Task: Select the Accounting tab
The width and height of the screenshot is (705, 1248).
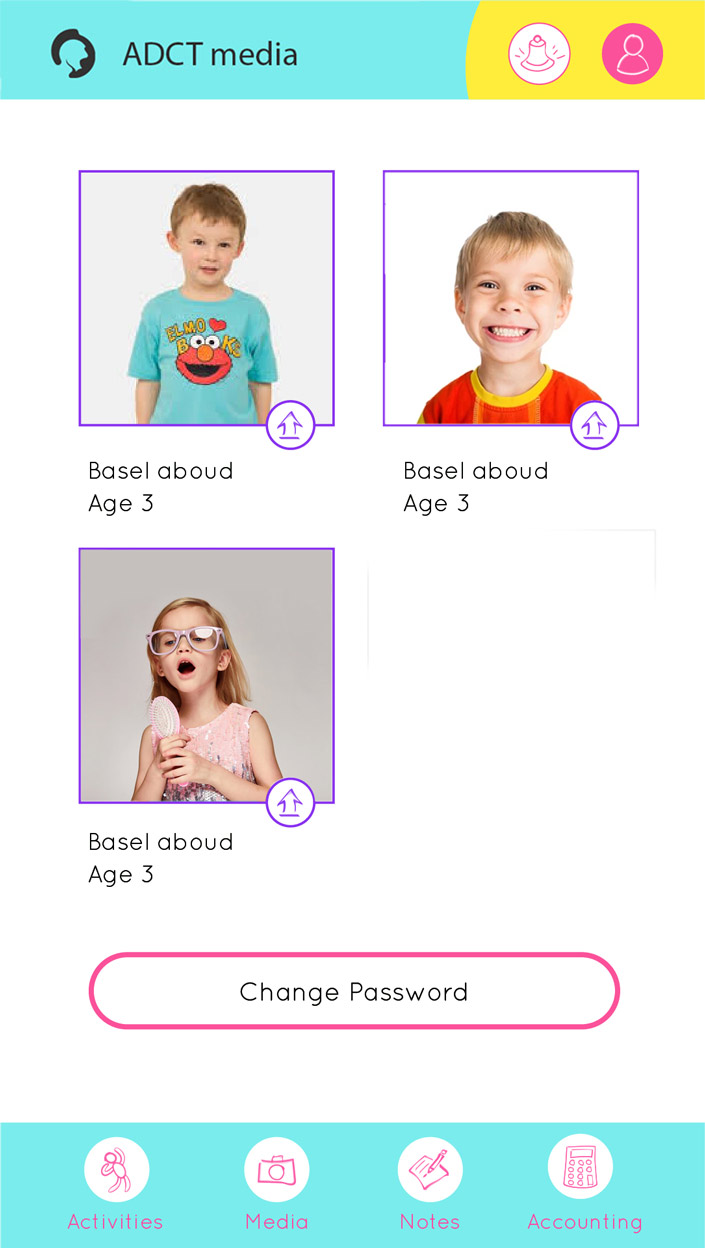Action: 584,1184
